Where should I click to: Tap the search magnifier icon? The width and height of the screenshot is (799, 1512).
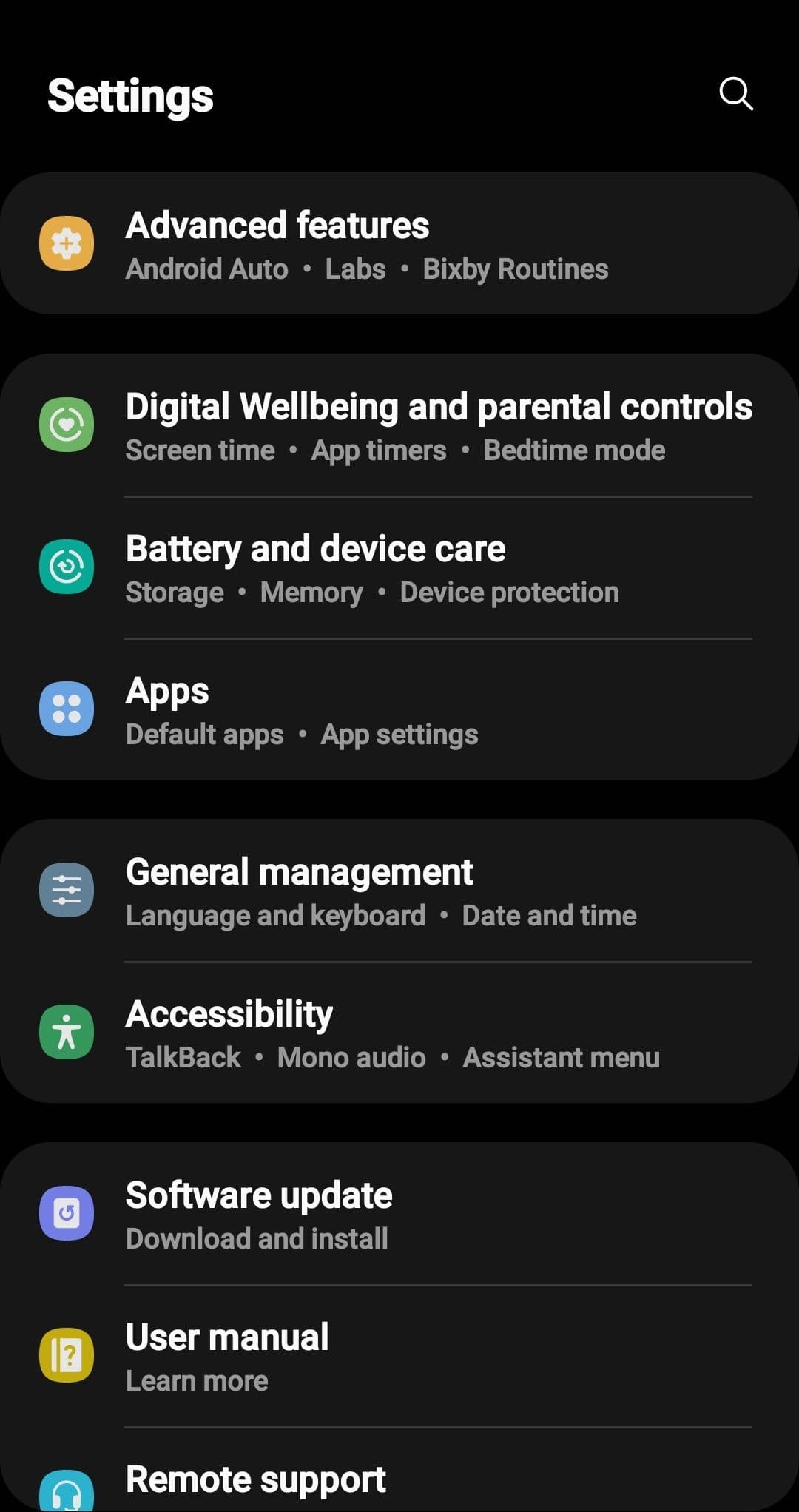coord(736,94)
